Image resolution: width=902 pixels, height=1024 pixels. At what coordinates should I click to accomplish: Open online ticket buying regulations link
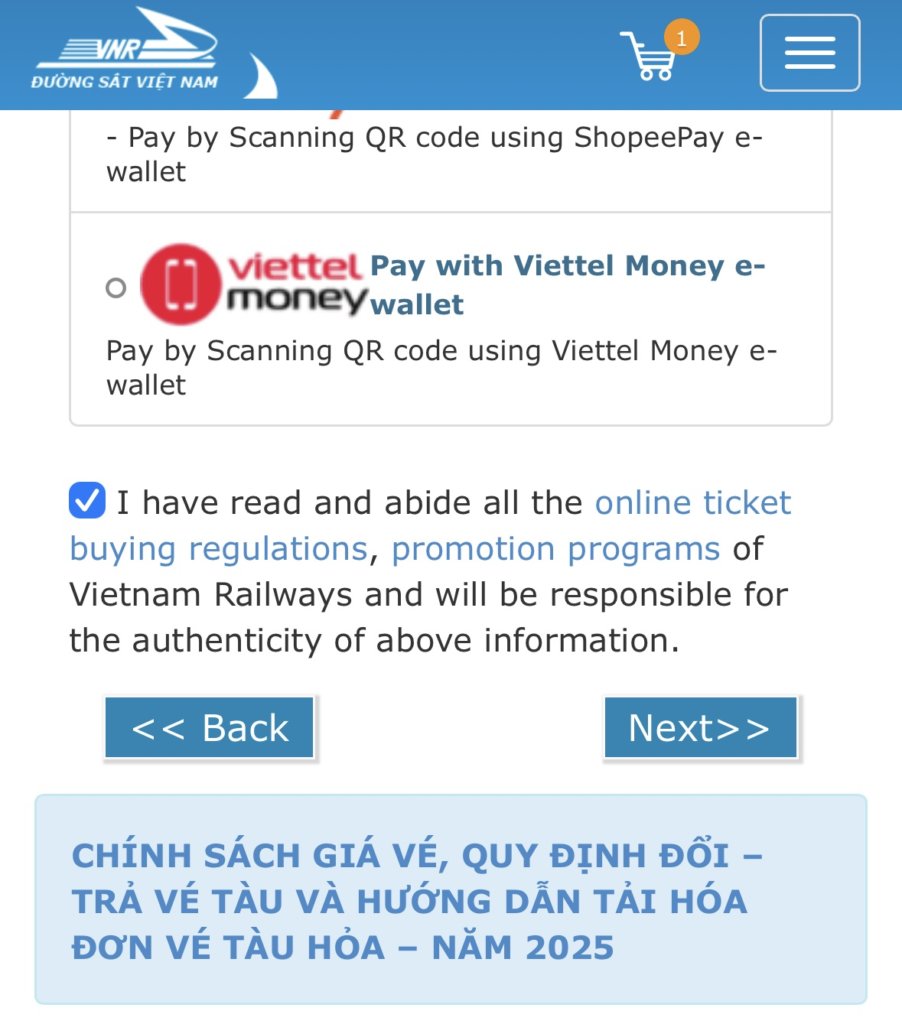click(x=693, y=502)
